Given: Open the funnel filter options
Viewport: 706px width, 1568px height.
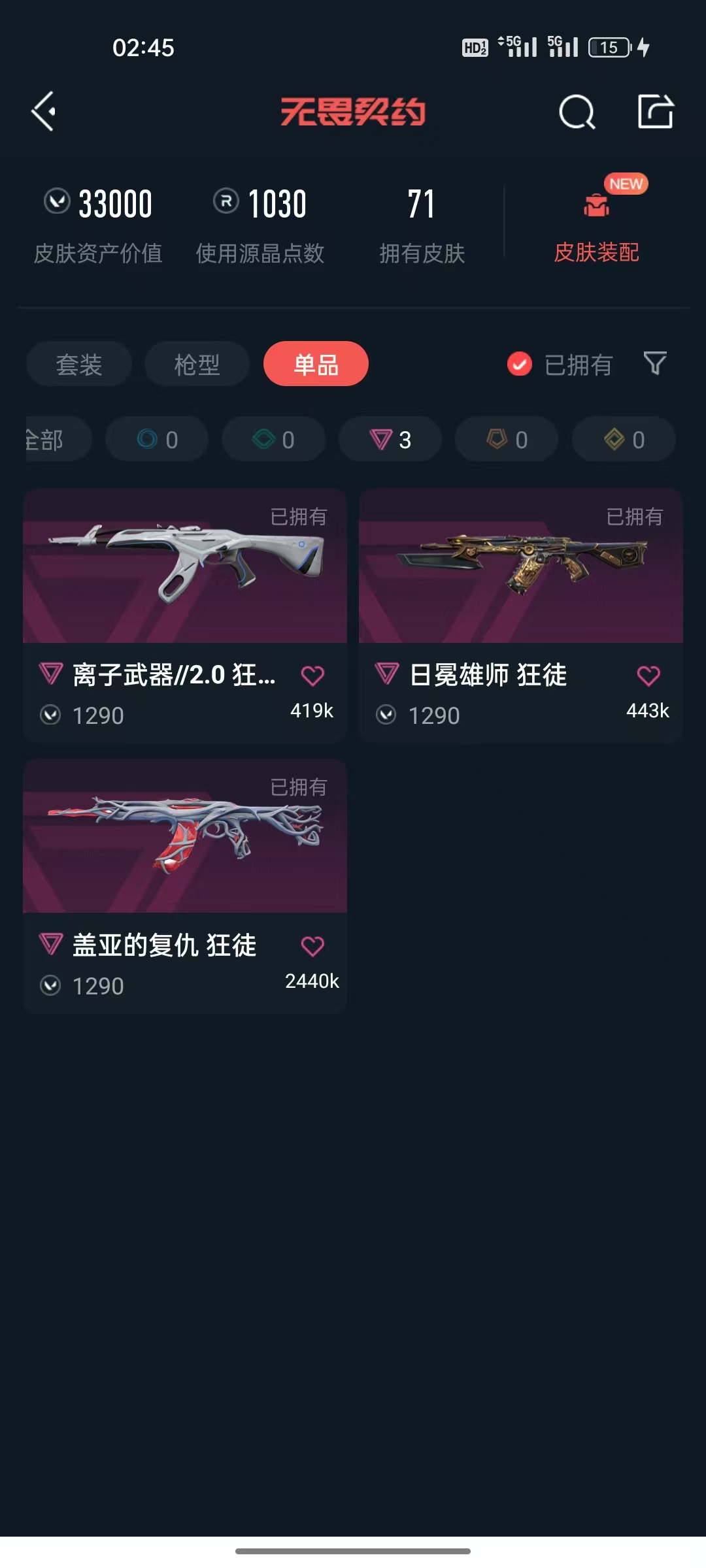Looking at the screenshot, I should pyautogui.click(x=655, y=363).
